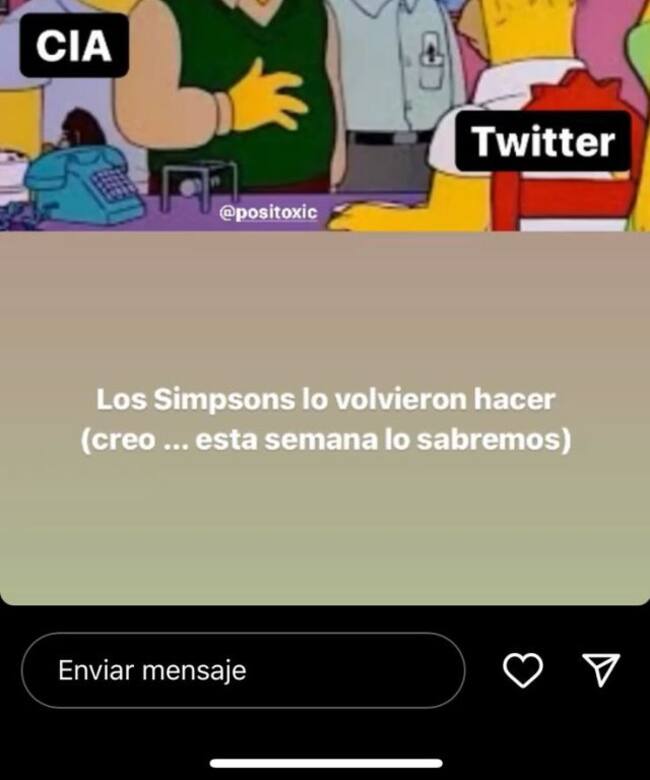Share the story via paper plane icon

(x=601, y=670)
